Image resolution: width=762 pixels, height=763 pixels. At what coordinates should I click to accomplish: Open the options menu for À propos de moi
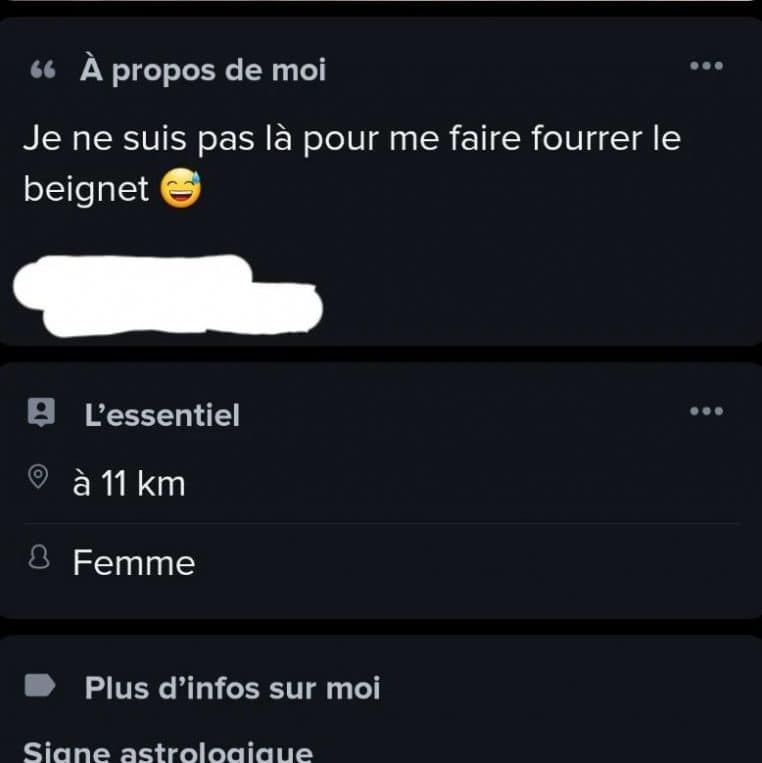click(x=706, y=66)
